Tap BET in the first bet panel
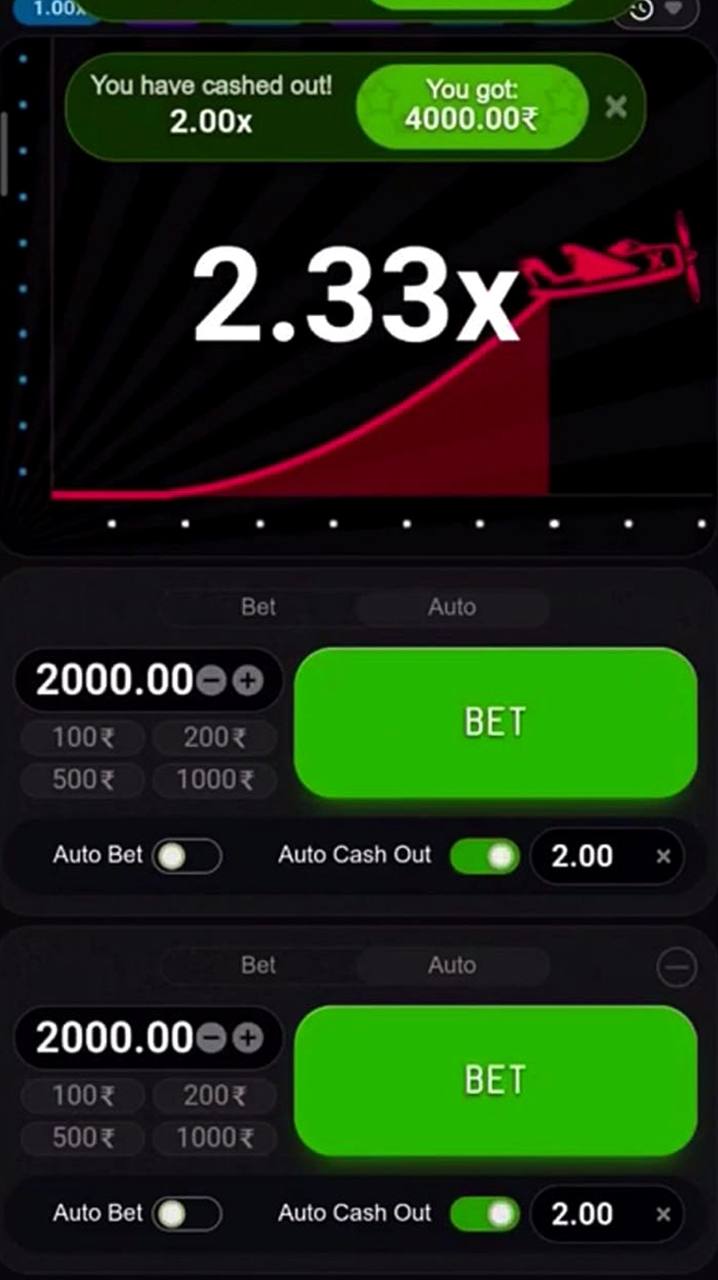Viewport: 718px width, 1280px height. tap(495, 722)
